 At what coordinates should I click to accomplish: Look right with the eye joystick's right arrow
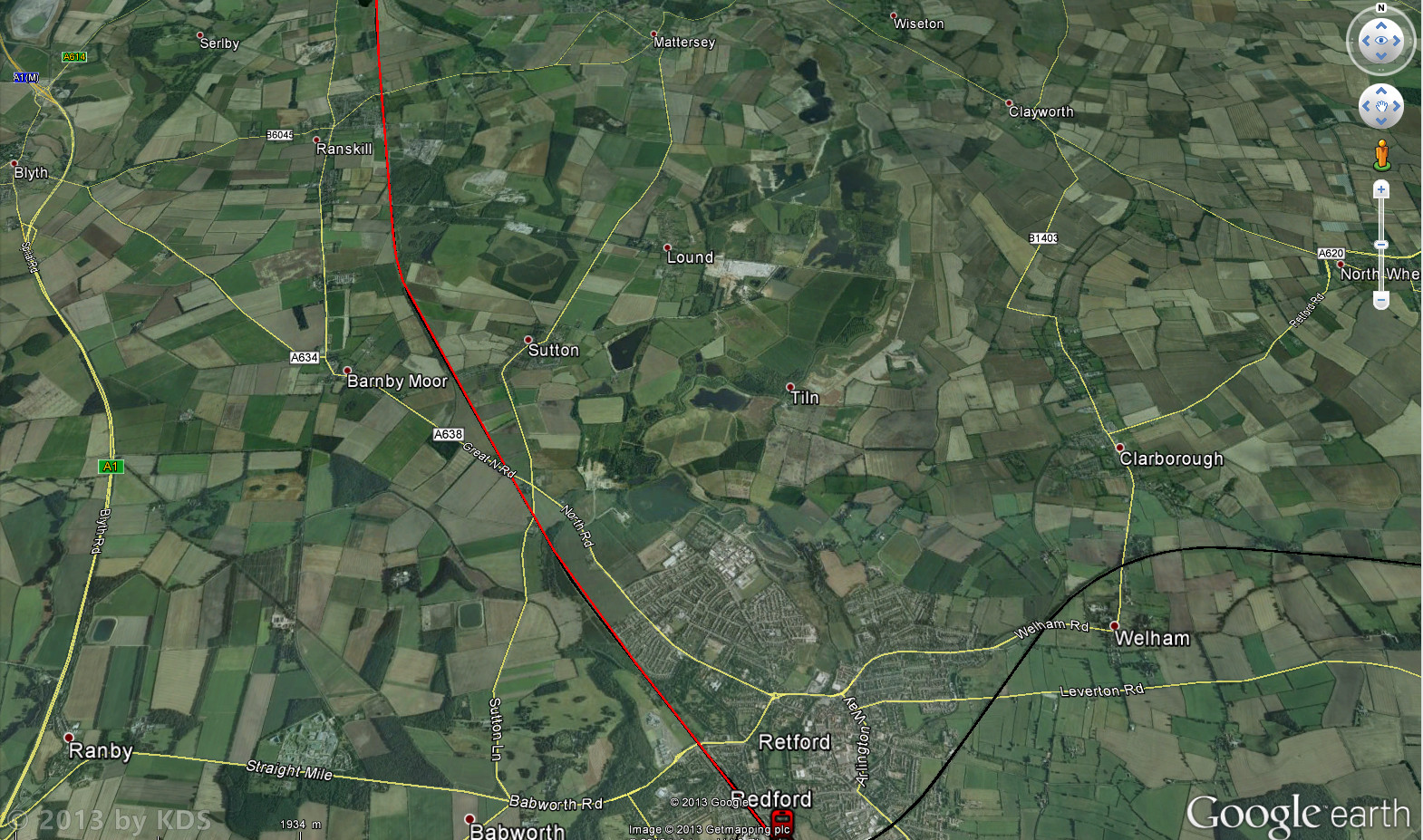[1398, 41]
